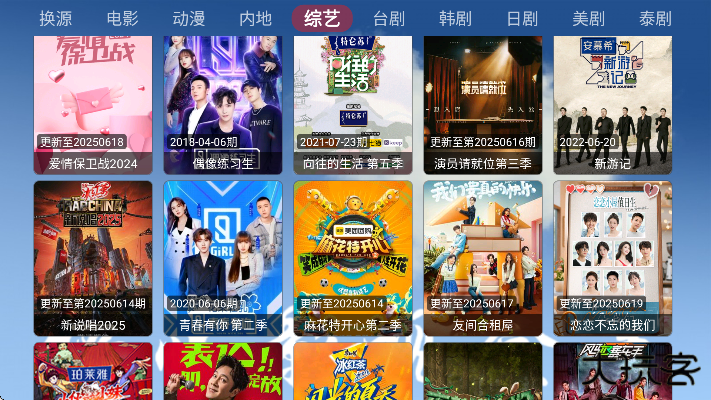Open 麻花特开心第二季
Screen dimensions: 711x400
[x=353, y=257]
